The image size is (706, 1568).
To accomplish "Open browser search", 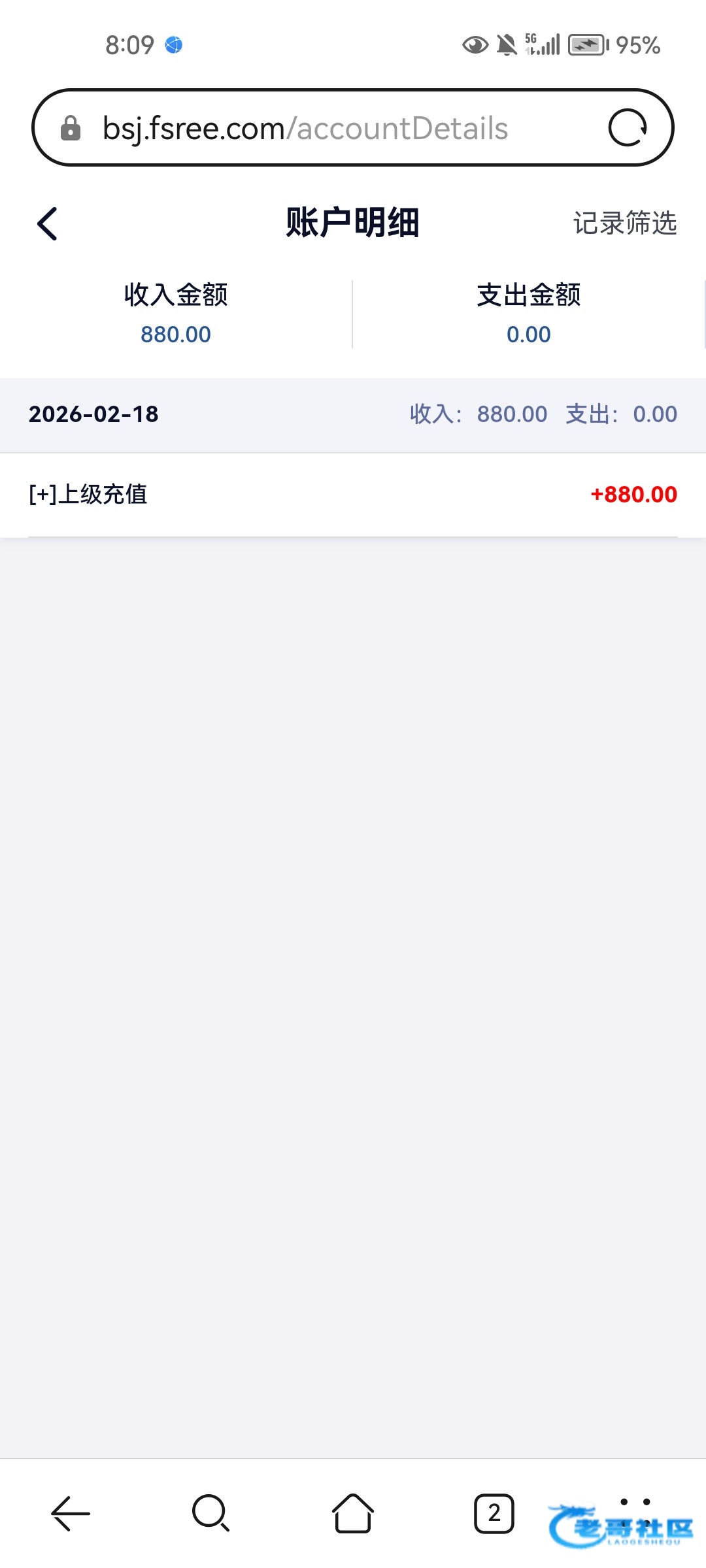I will pyautogui.click(x=210, y=1513).
